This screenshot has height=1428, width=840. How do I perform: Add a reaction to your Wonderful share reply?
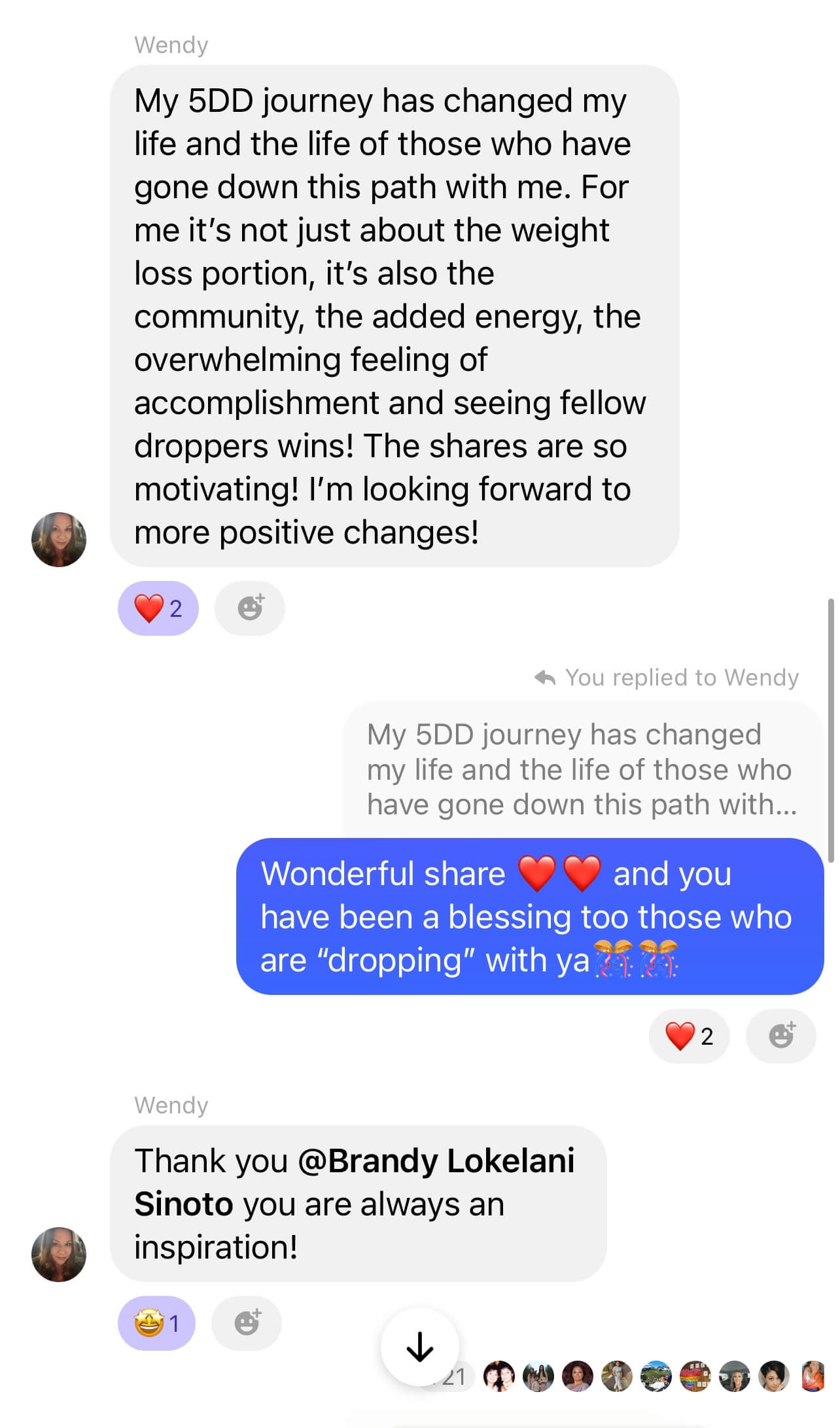781,1036
